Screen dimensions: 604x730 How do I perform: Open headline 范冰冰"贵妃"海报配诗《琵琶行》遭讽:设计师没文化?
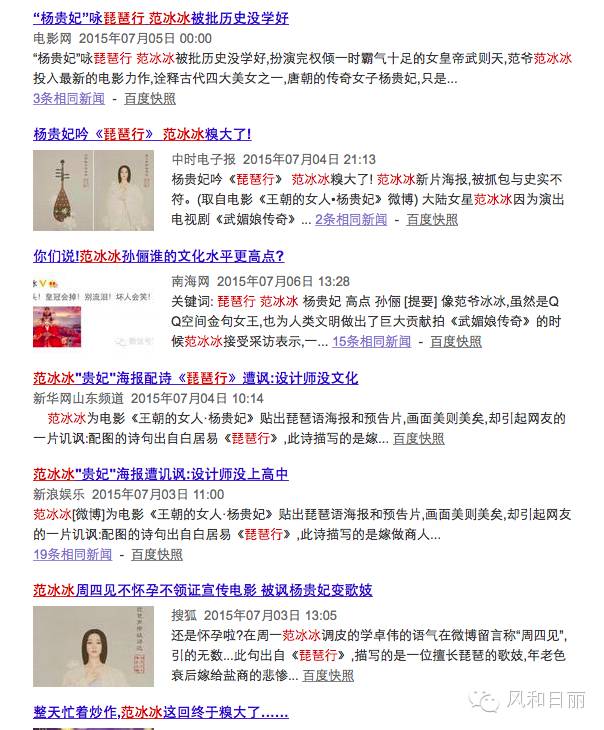pyautogui.click(x=195, y=378)
